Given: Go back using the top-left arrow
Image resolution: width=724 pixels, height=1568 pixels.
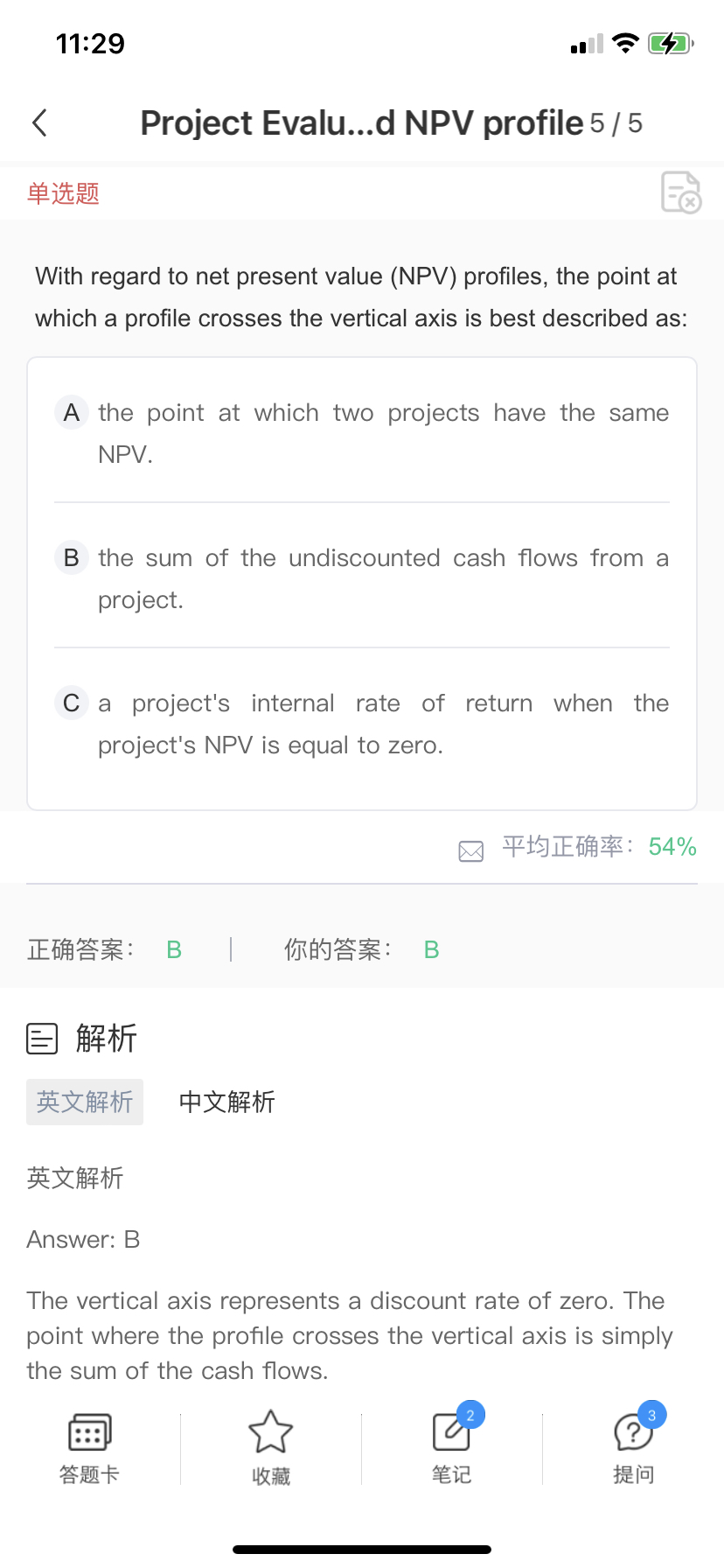Looking at the screenshot, I should click(40, 123).
